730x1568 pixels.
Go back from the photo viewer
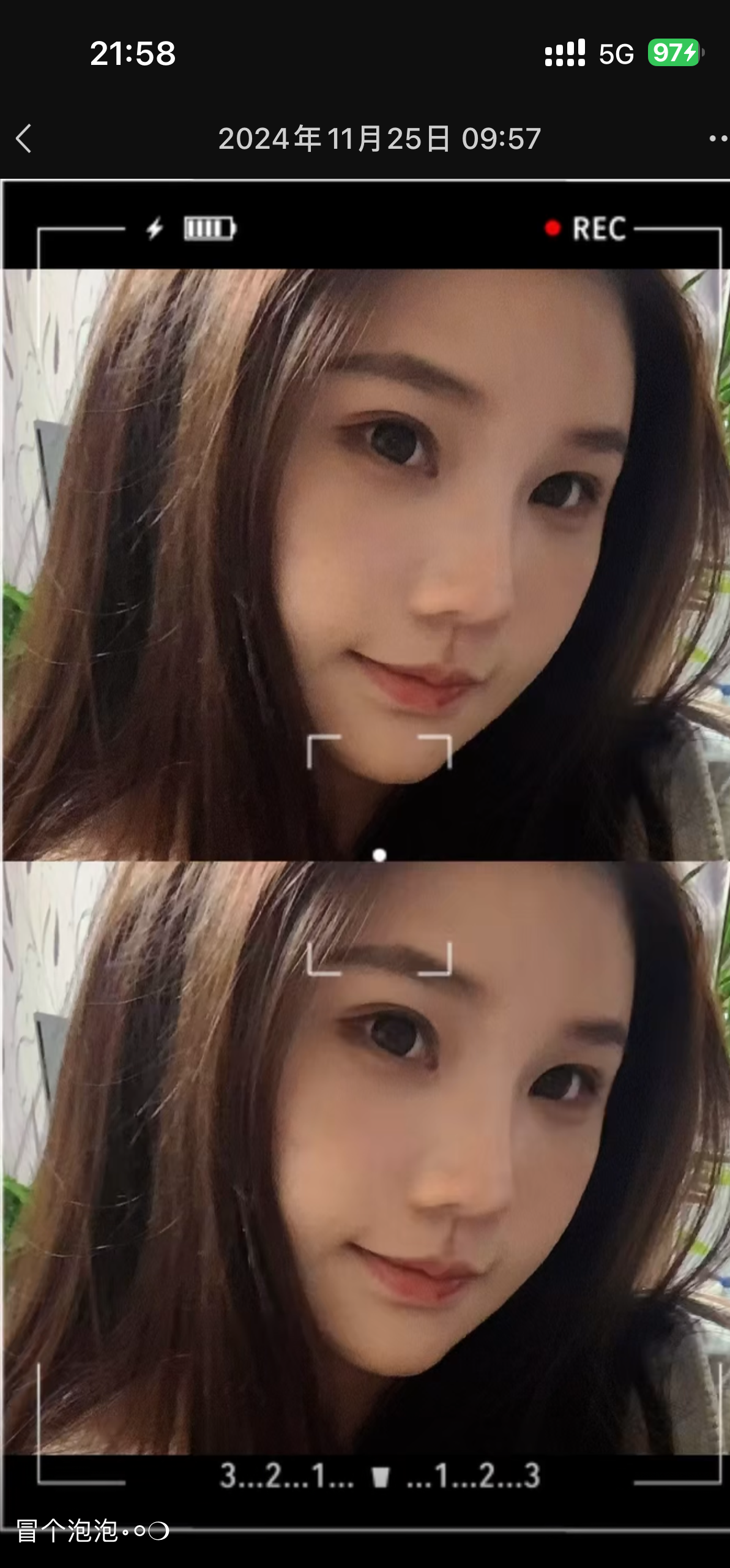[23, 138]
